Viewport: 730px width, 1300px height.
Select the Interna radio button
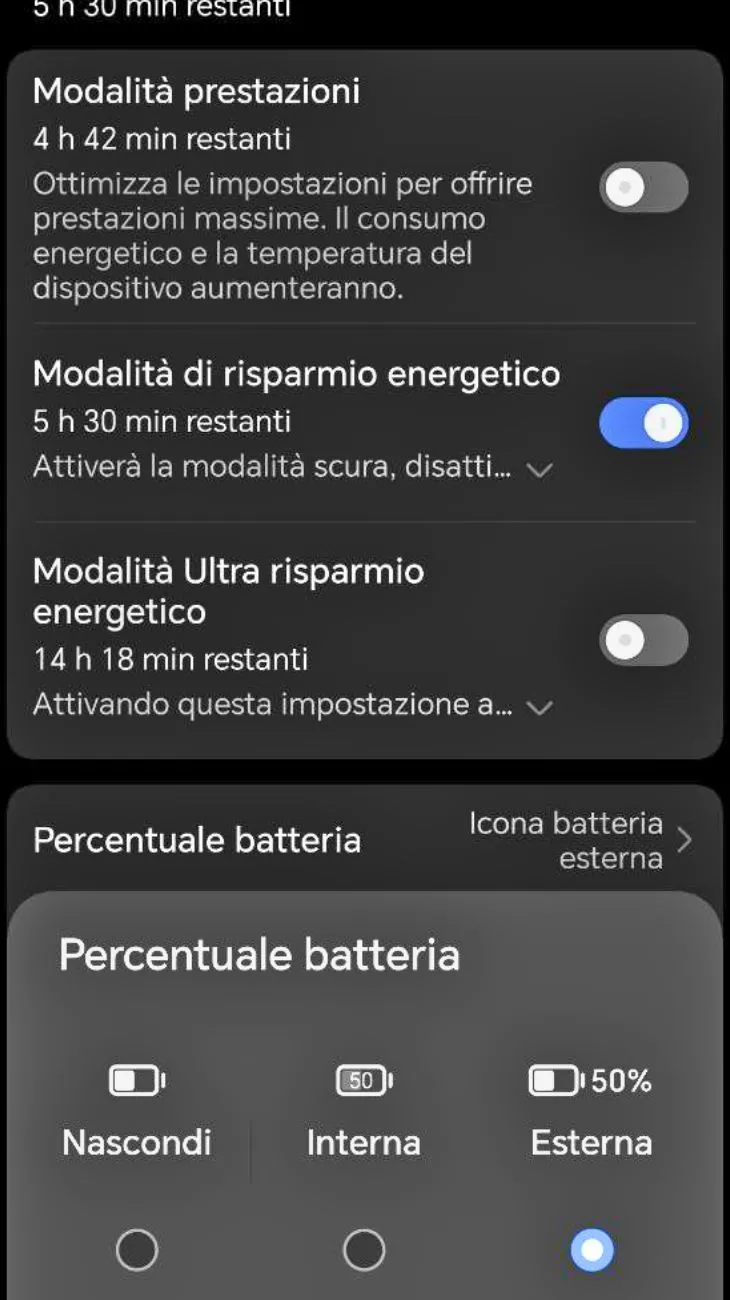[363, 1248]
